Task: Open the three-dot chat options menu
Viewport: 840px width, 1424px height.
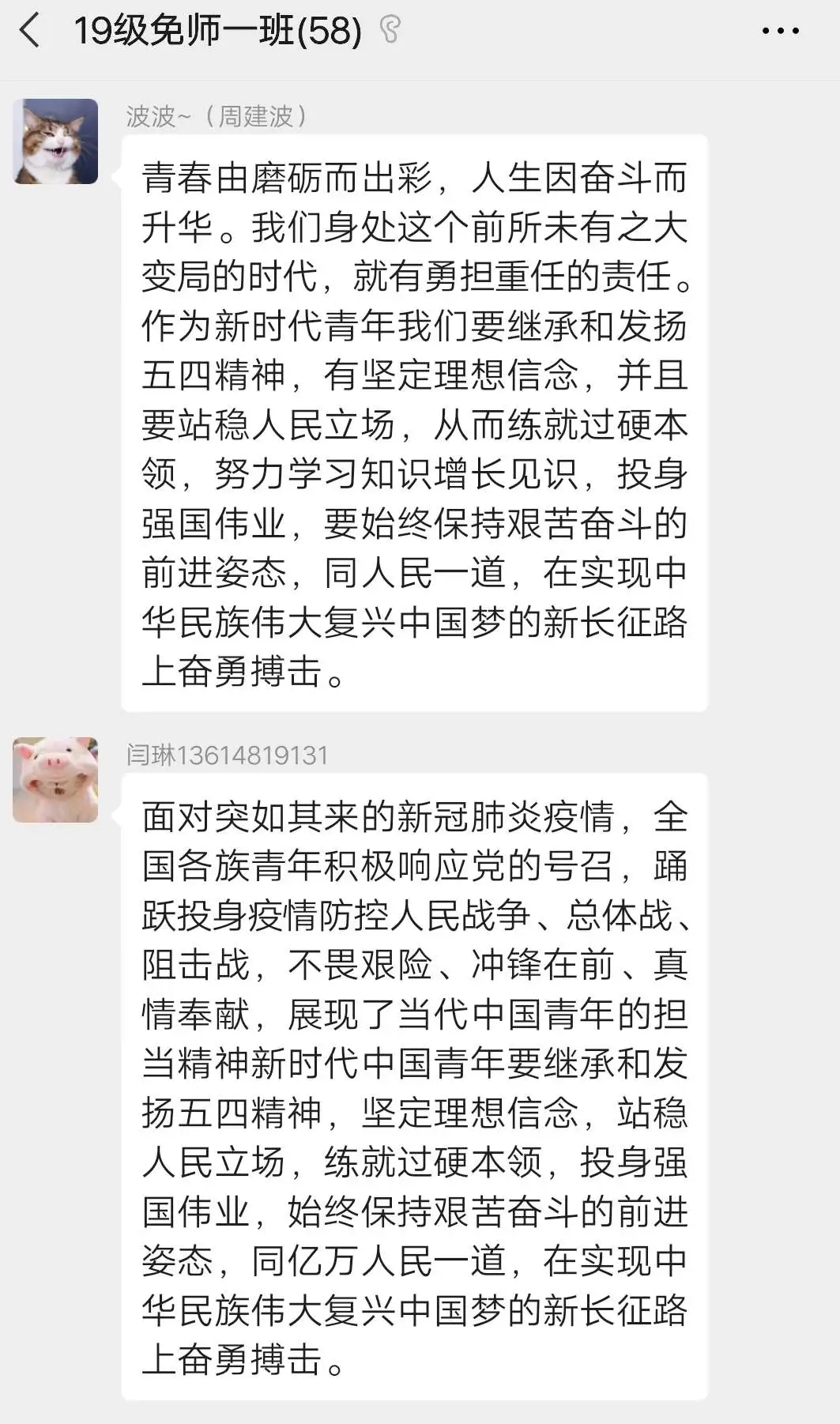Action: click(780, 32)
